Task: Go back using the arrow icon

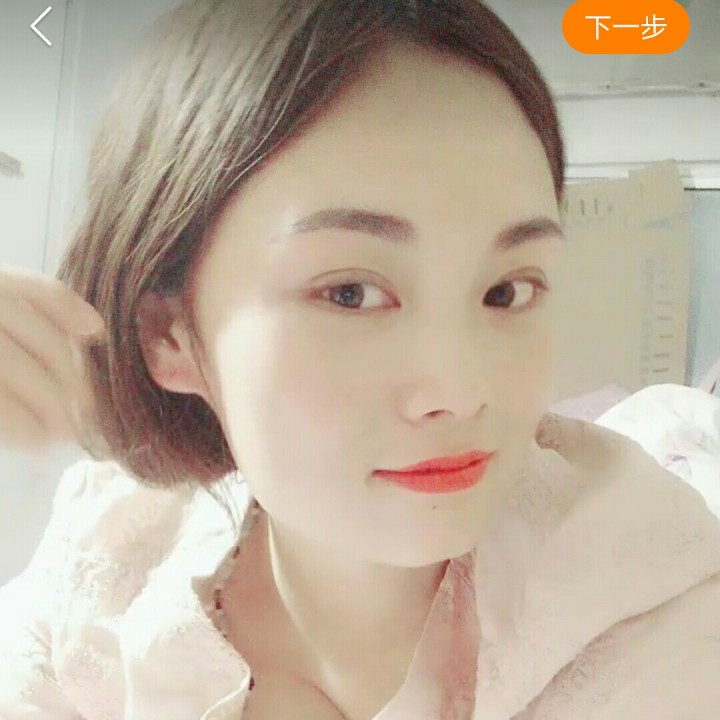Action: [41, 27]
